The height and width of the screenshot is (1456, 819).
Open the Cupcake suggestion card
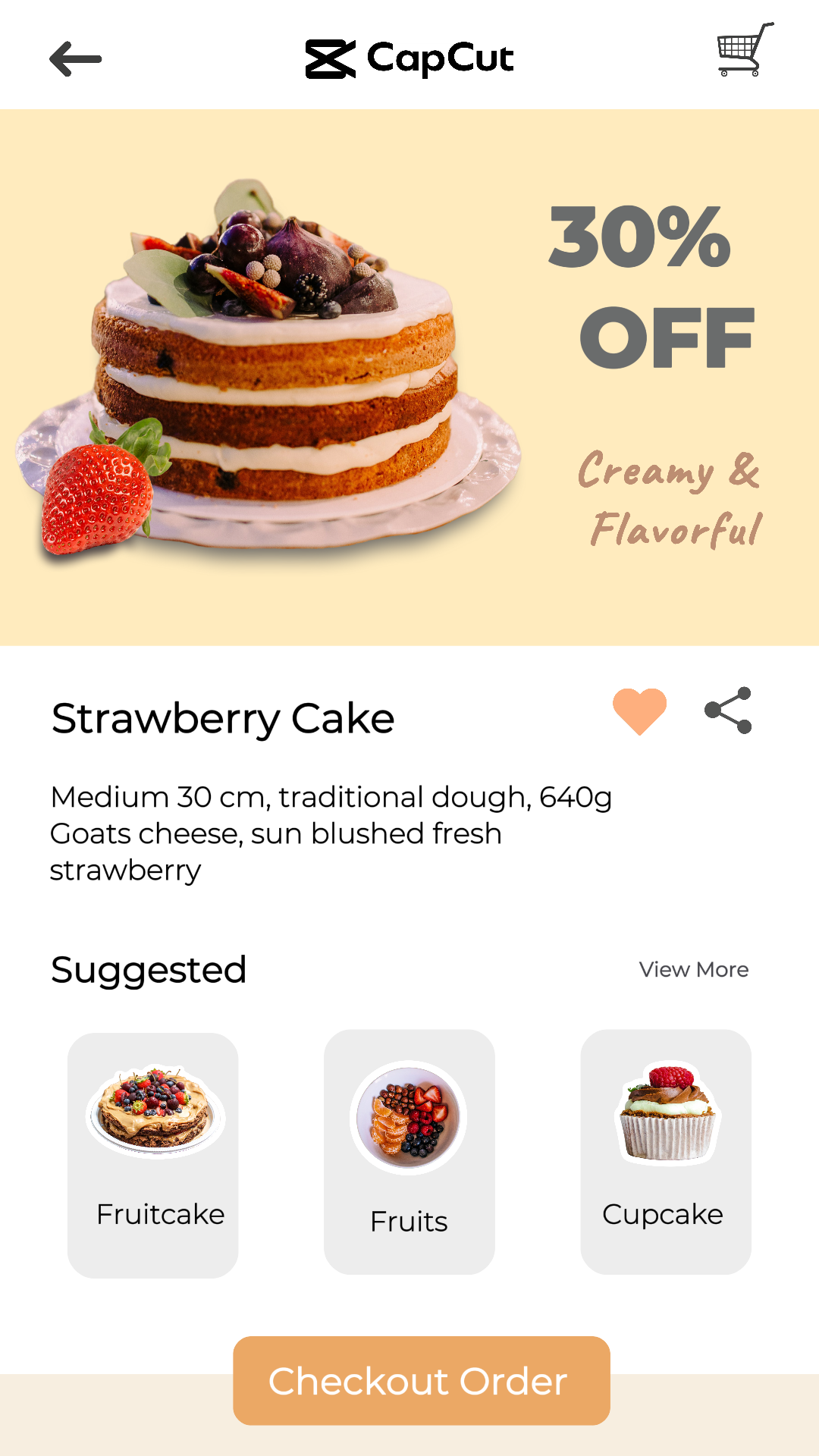tap(666, 1151)
